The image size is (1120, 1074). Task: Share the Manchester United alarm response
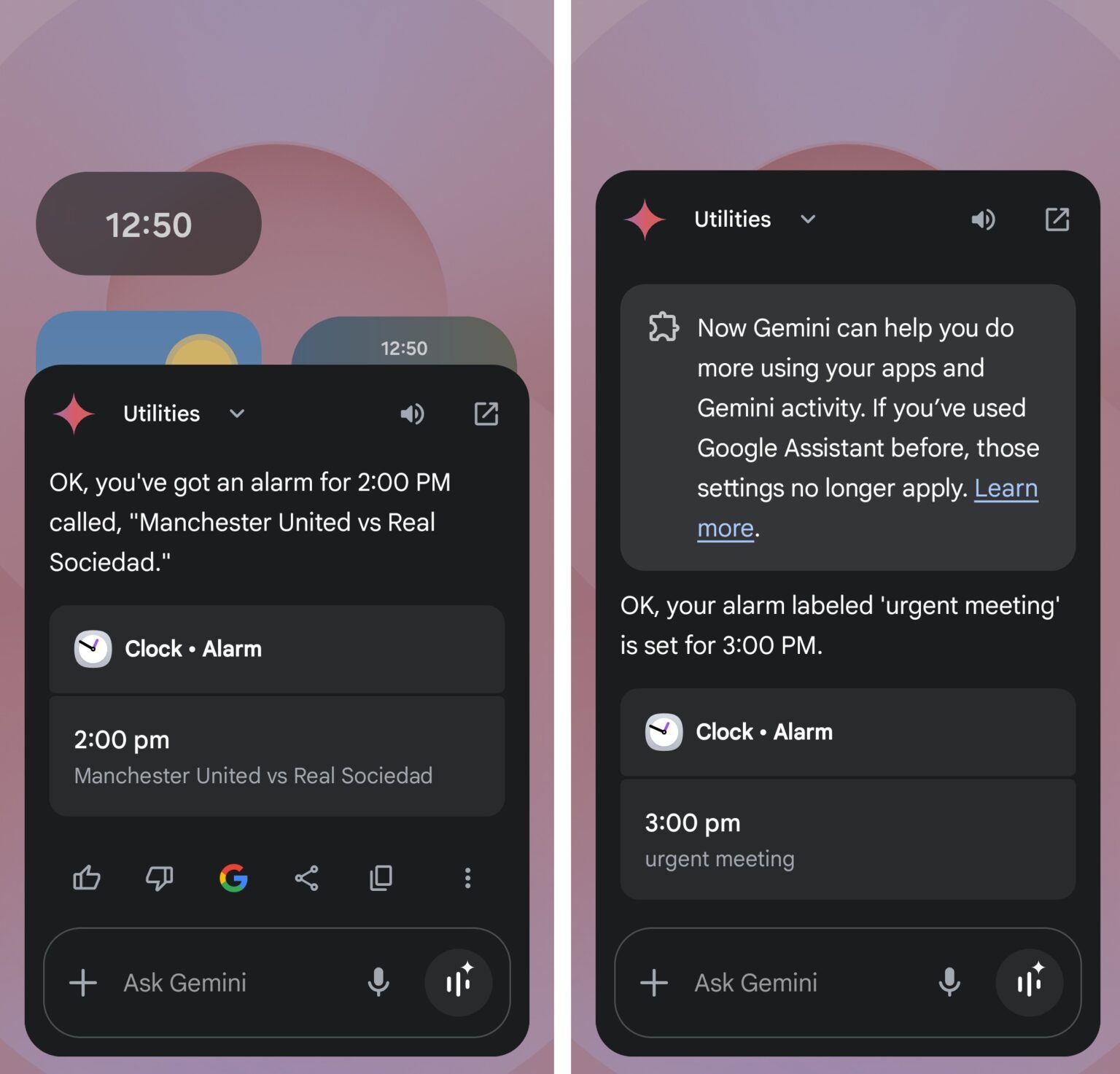click(x=306, y=878)
